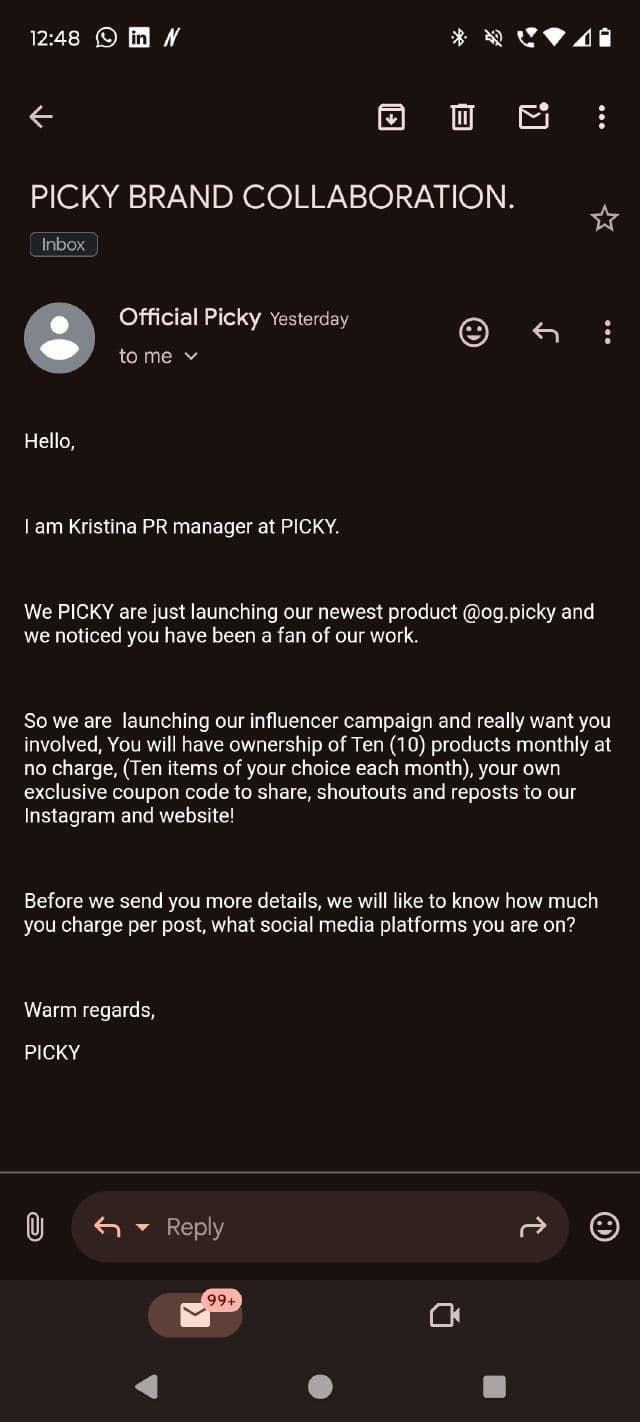Screen dimensions: 640x1422
Task: Open the emoji picker beside the reply box
Action: pyautogui.click(x=604, y=1227)
